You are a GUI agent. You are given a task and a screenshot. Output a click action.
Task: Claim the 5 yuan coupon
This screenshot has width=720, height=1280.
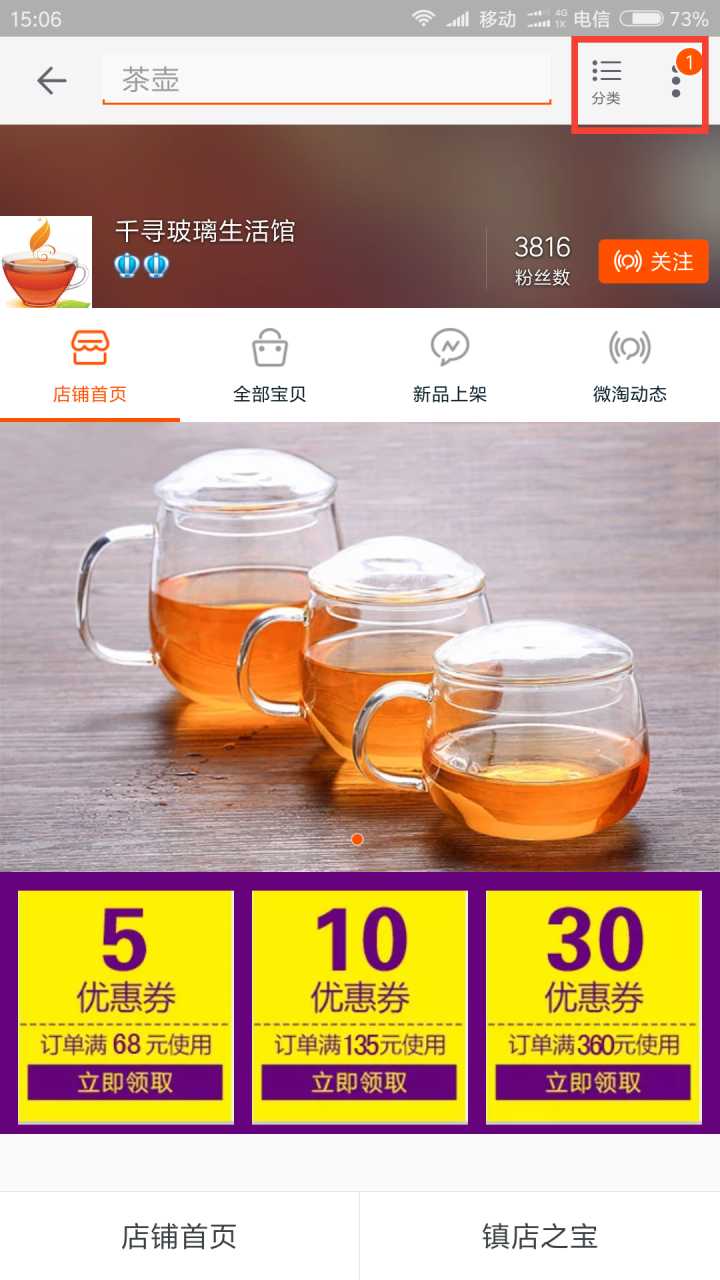(x=125, y=1082)
